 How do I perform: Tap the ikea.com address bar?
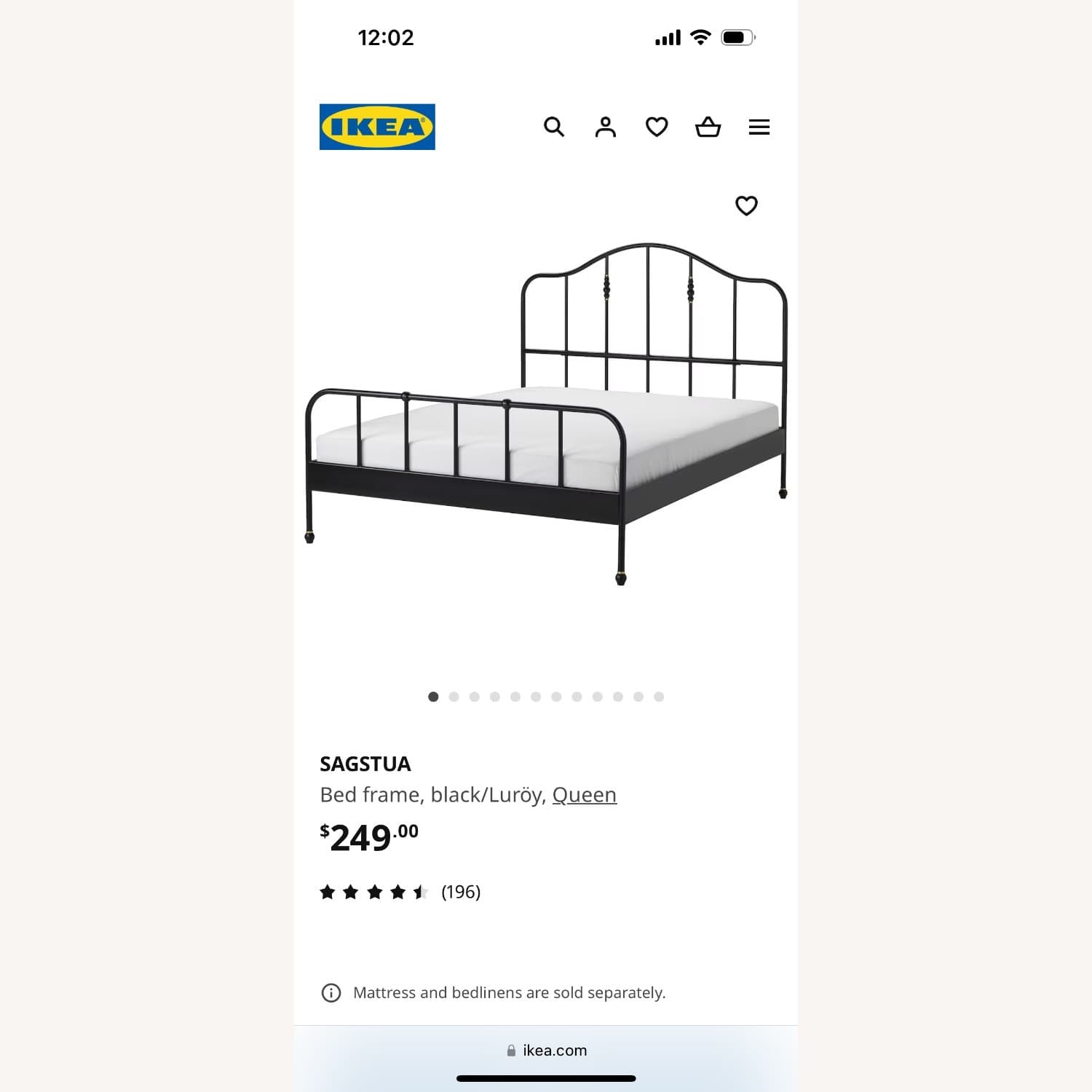pyautogui.click(x=546, y=1051)
